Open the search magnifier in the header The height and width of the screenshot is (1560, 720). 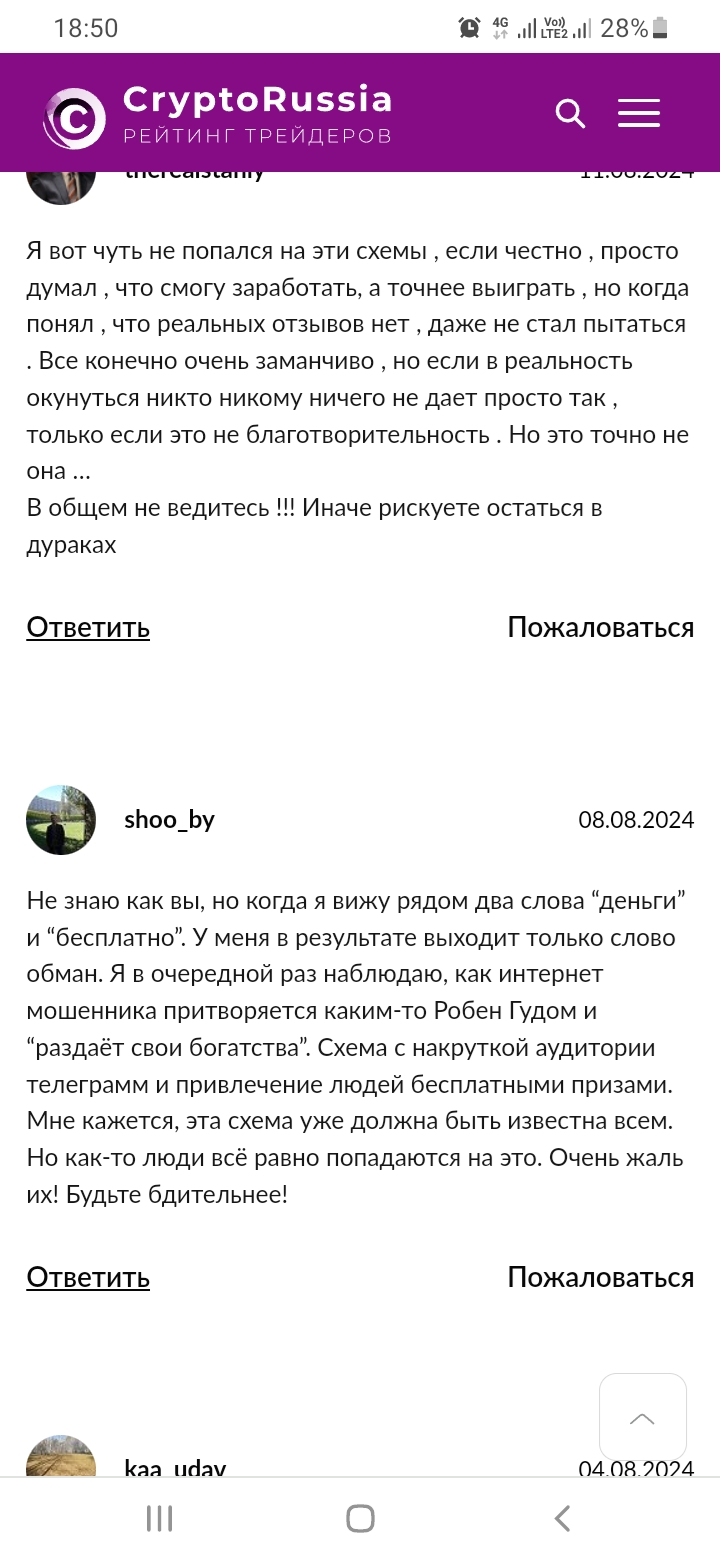click(x=570, y=114)
